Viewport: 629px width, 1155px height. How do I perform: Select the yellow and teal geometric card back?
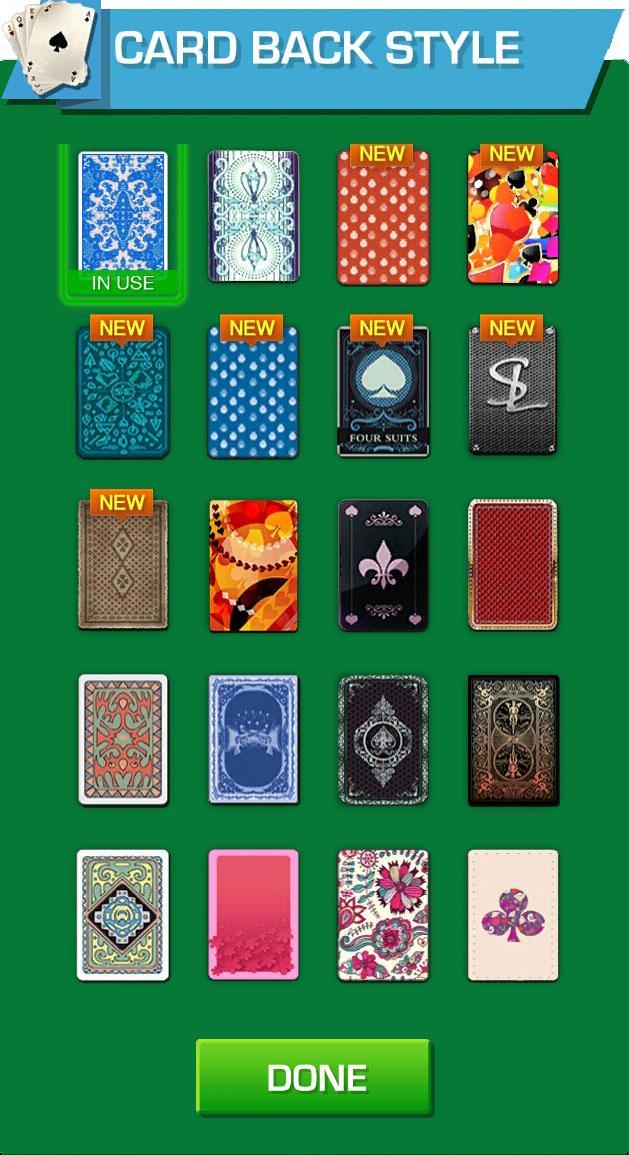(x=123, y=915)
